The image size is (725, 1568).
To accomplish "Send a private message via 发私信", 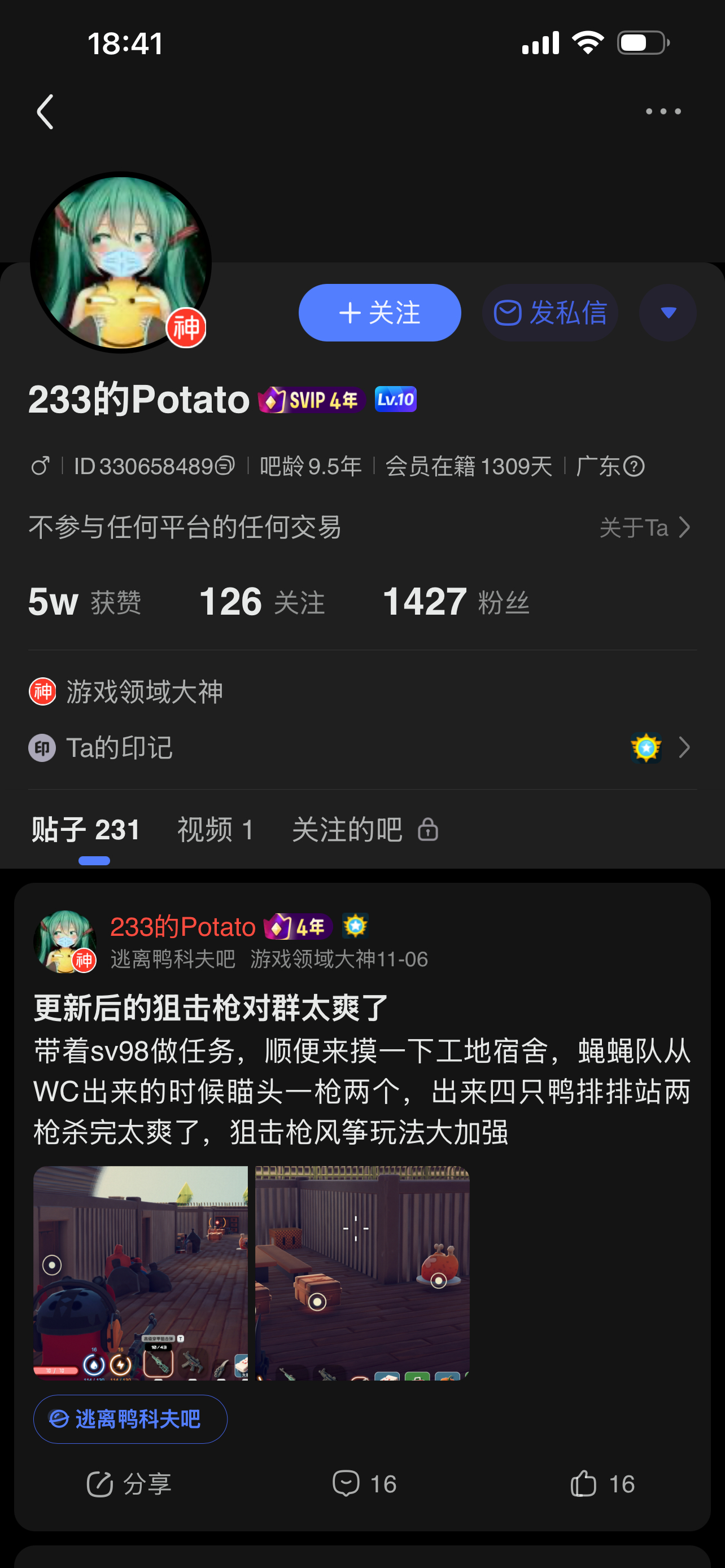I will pyautogui.click(x=550, y=313).
